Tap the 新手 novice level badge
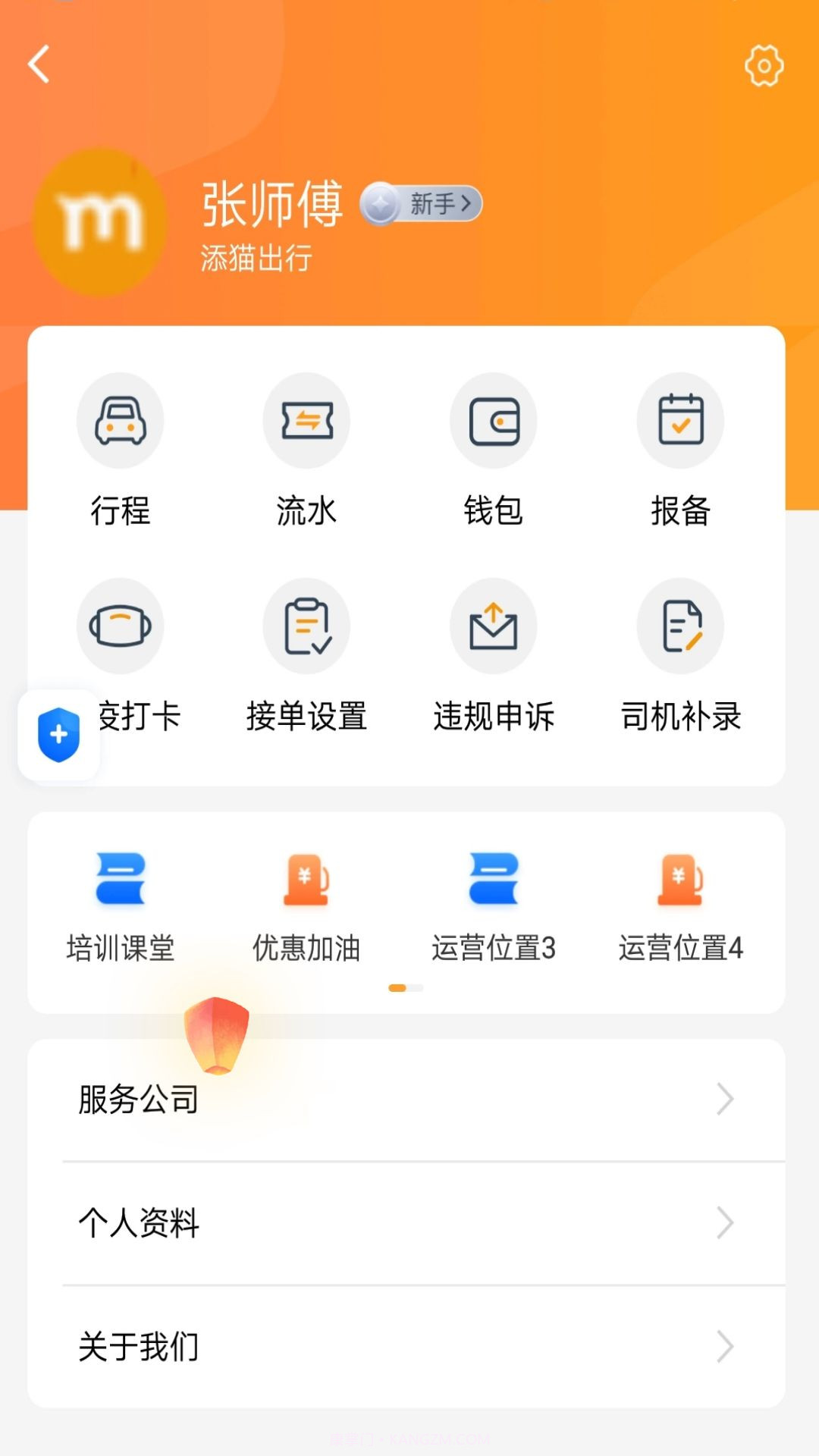 (x=422, y=202)
